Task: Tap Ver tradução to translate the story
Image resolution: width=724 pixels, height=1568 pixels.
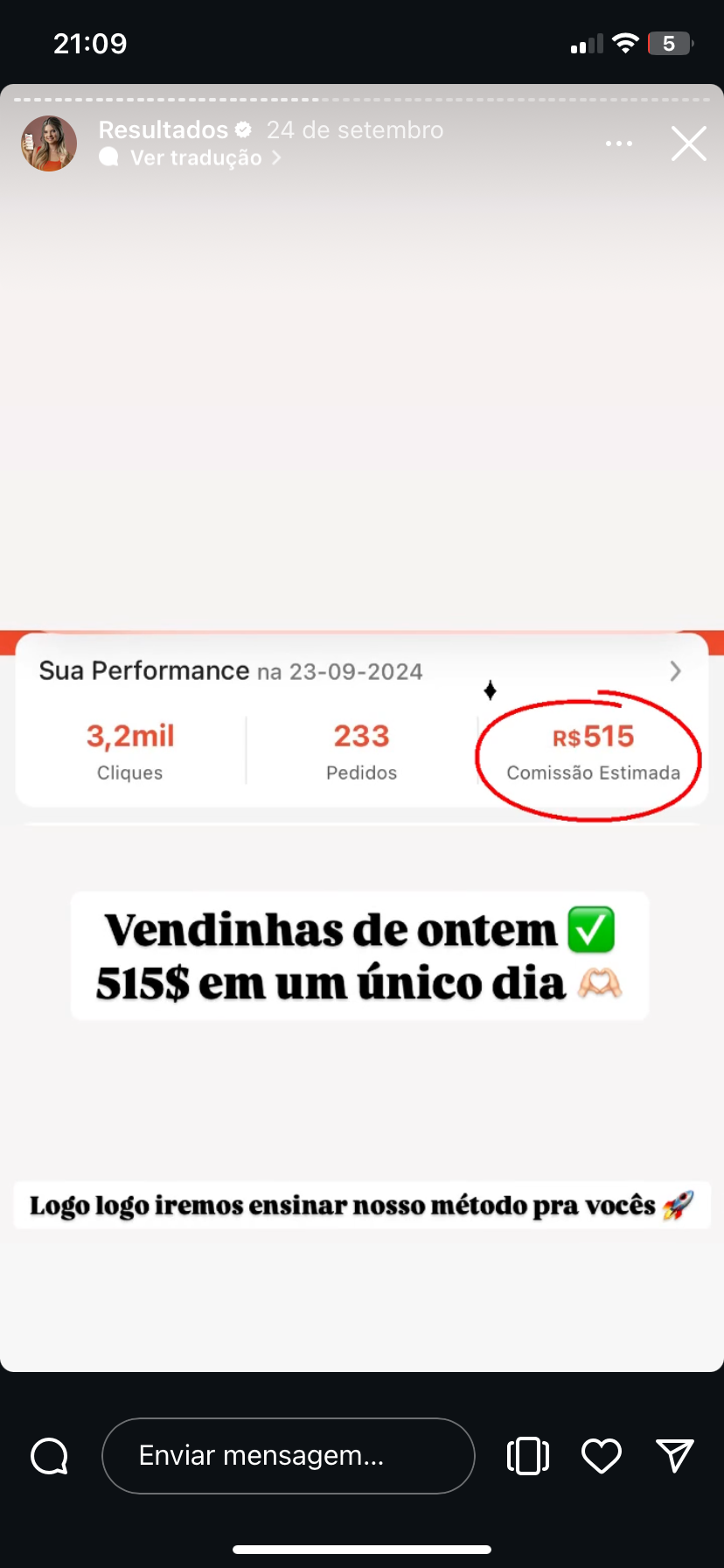Action: [x=197, y=157]
